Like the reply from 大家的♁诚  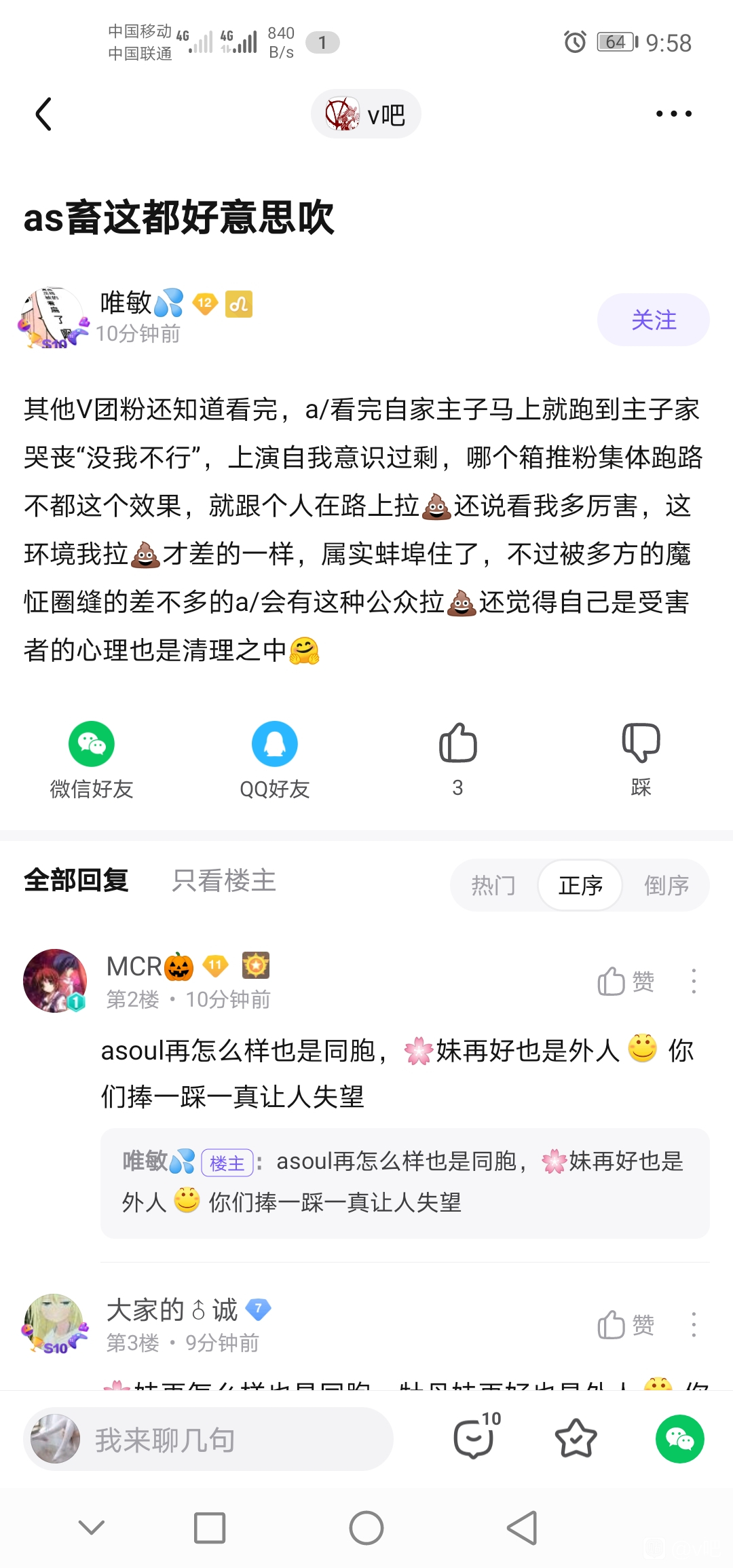point(625,1325)
